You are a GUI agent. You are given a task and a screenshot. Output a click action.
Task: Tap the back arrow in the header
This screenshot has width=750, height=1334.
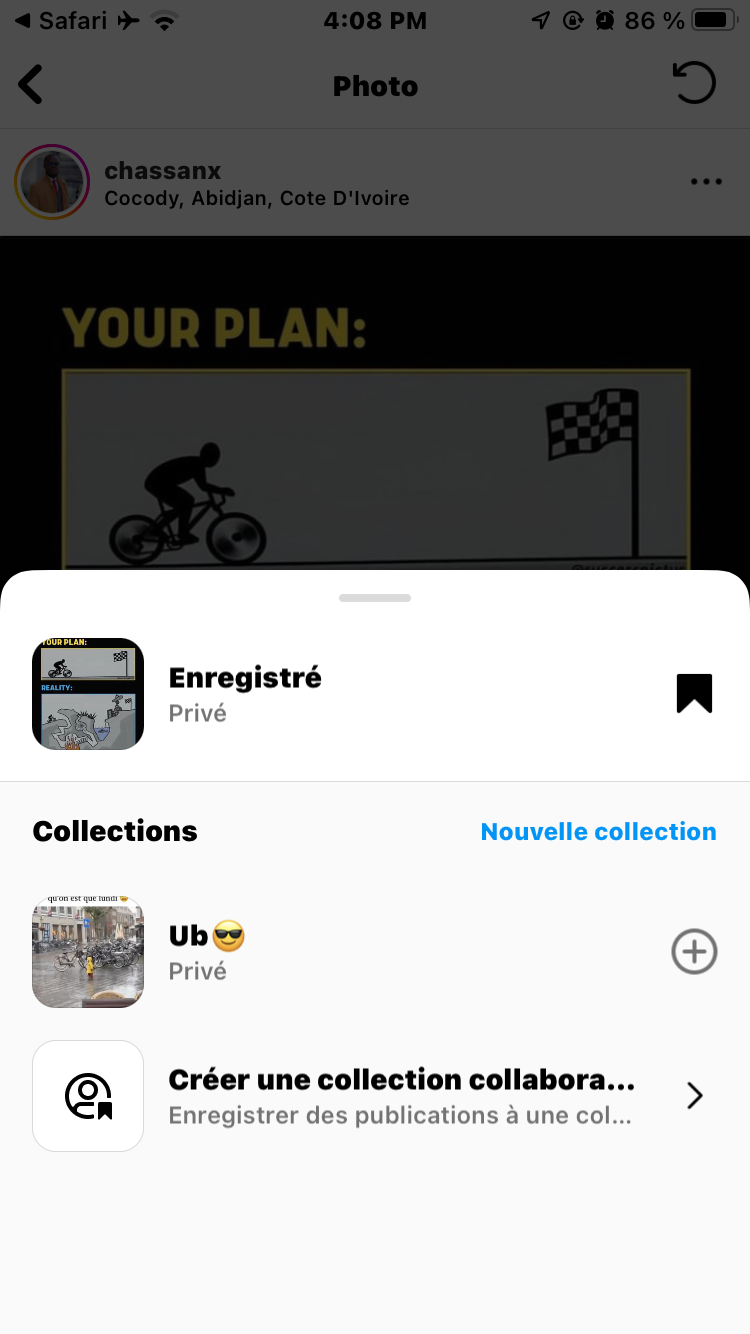click(x=32, y=86)
